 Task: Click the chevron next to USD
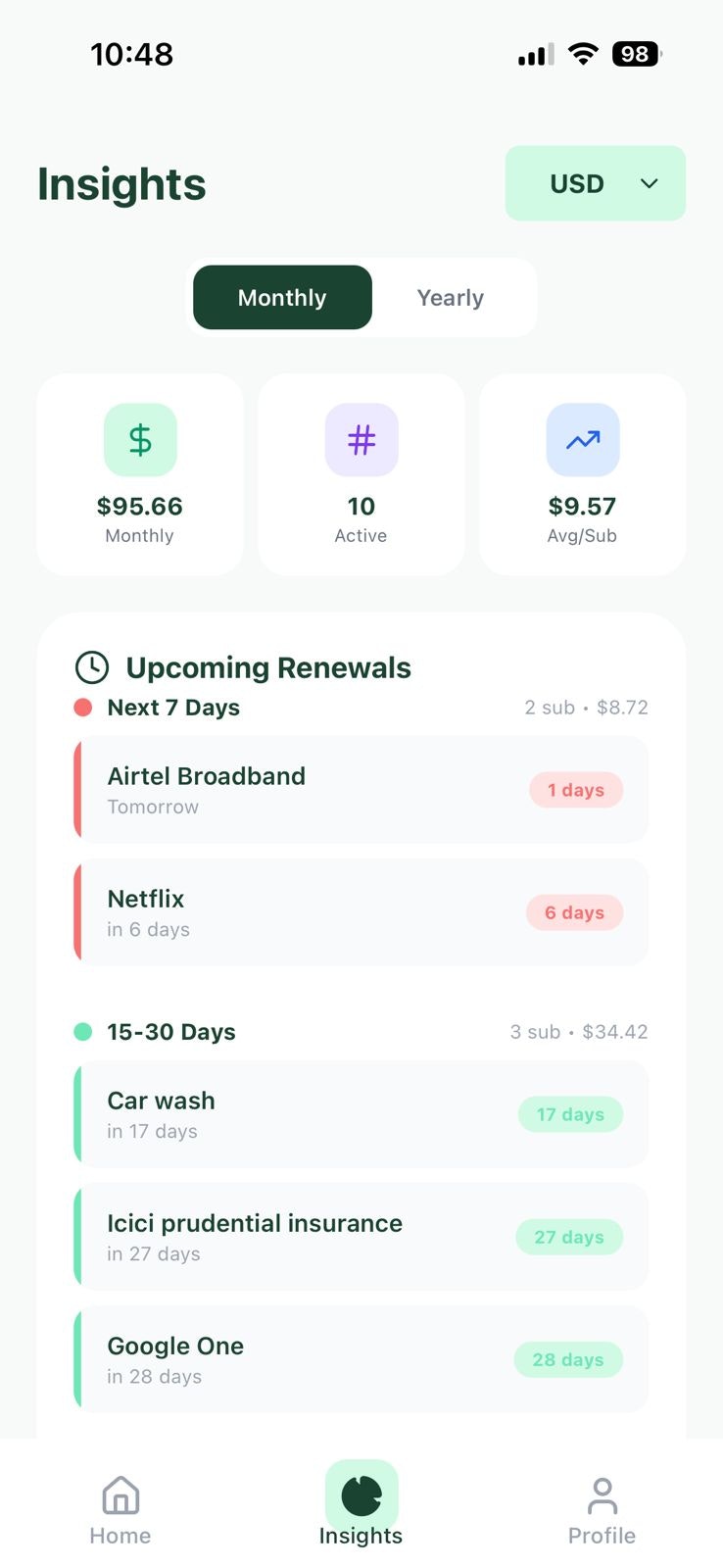[x=649, y=183]
